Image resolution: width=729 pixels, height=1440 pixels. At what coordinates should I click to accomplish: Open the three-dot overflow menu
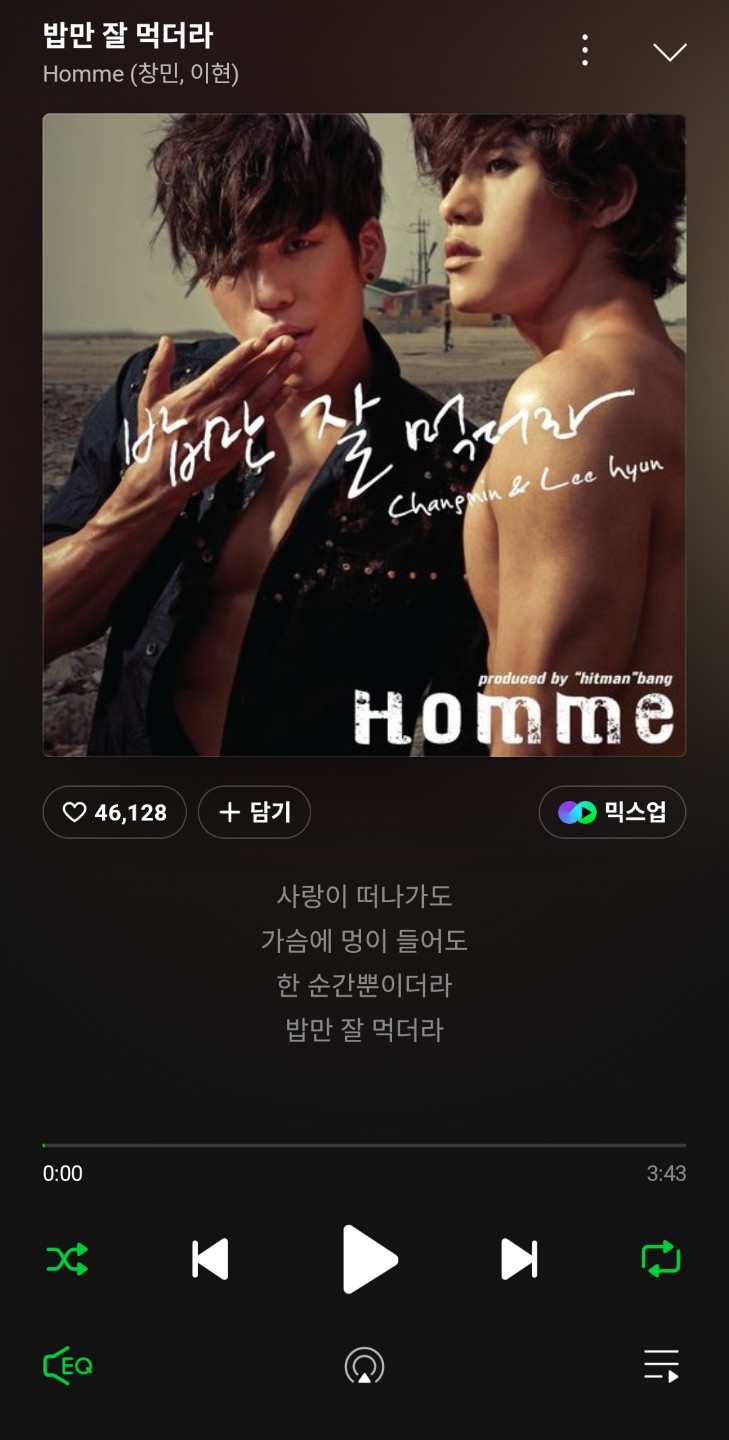pos(585,50)
